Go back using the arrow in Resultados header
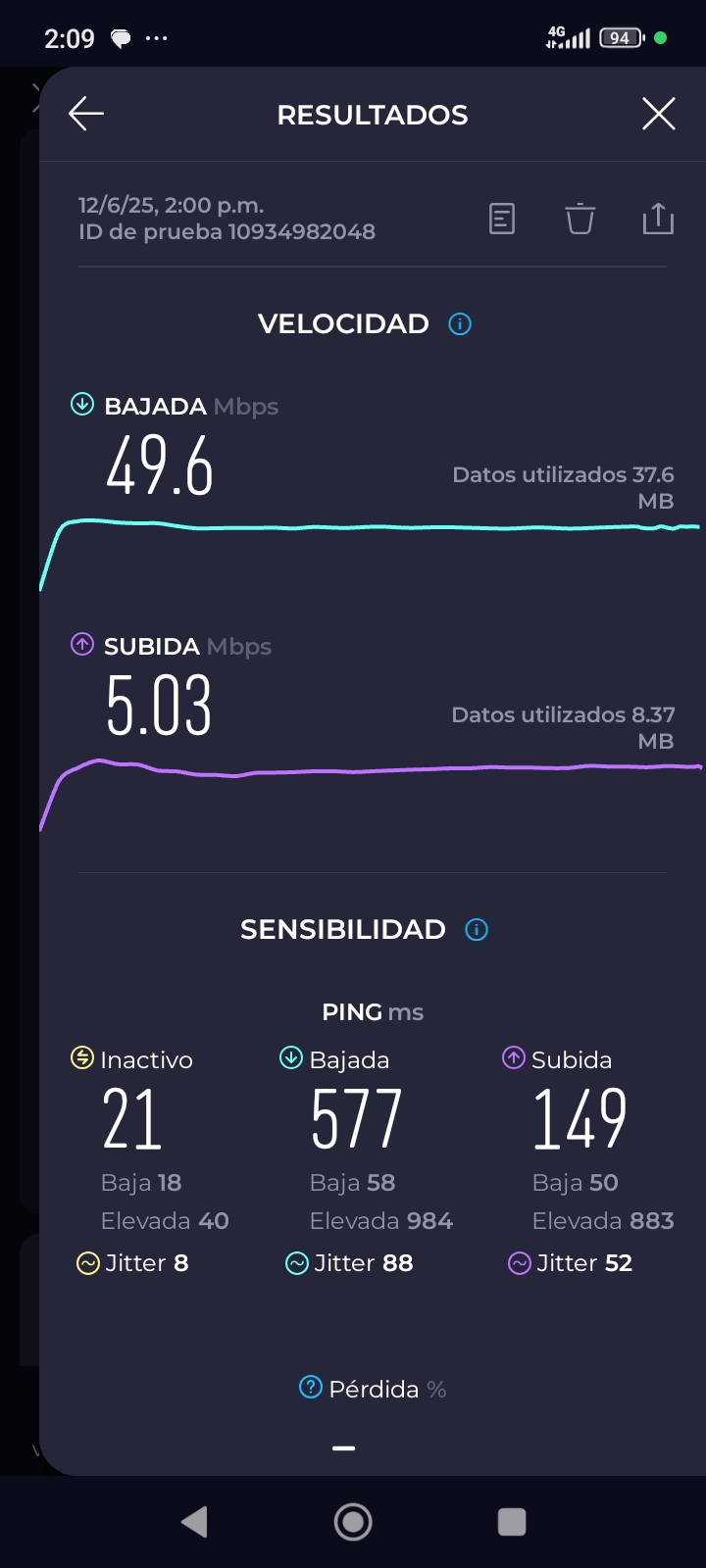The width and height of the screenshot is (706, 1568). [x=86, y=114]
